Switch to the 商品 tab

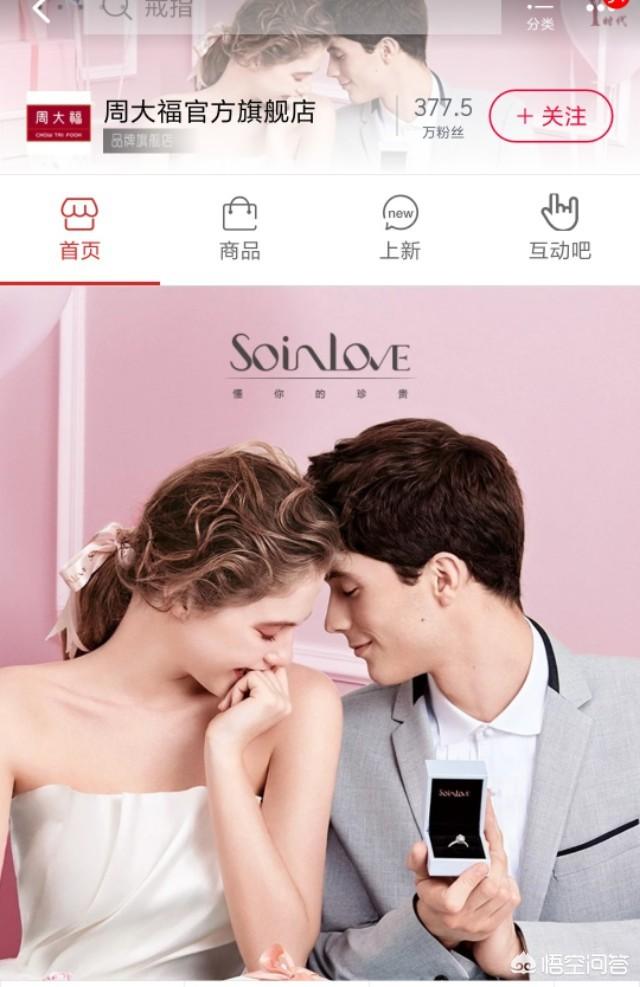tap(239, 229)
